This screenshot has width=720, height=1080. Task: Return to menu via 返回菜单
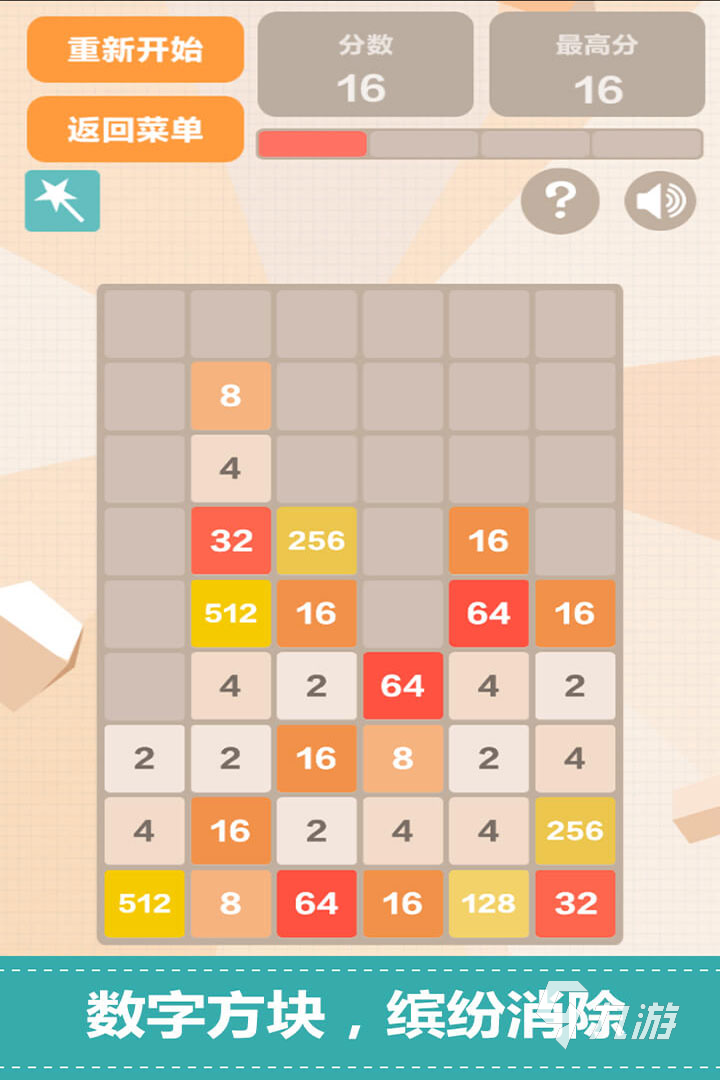pyautogui.click(x=135, y=129)
